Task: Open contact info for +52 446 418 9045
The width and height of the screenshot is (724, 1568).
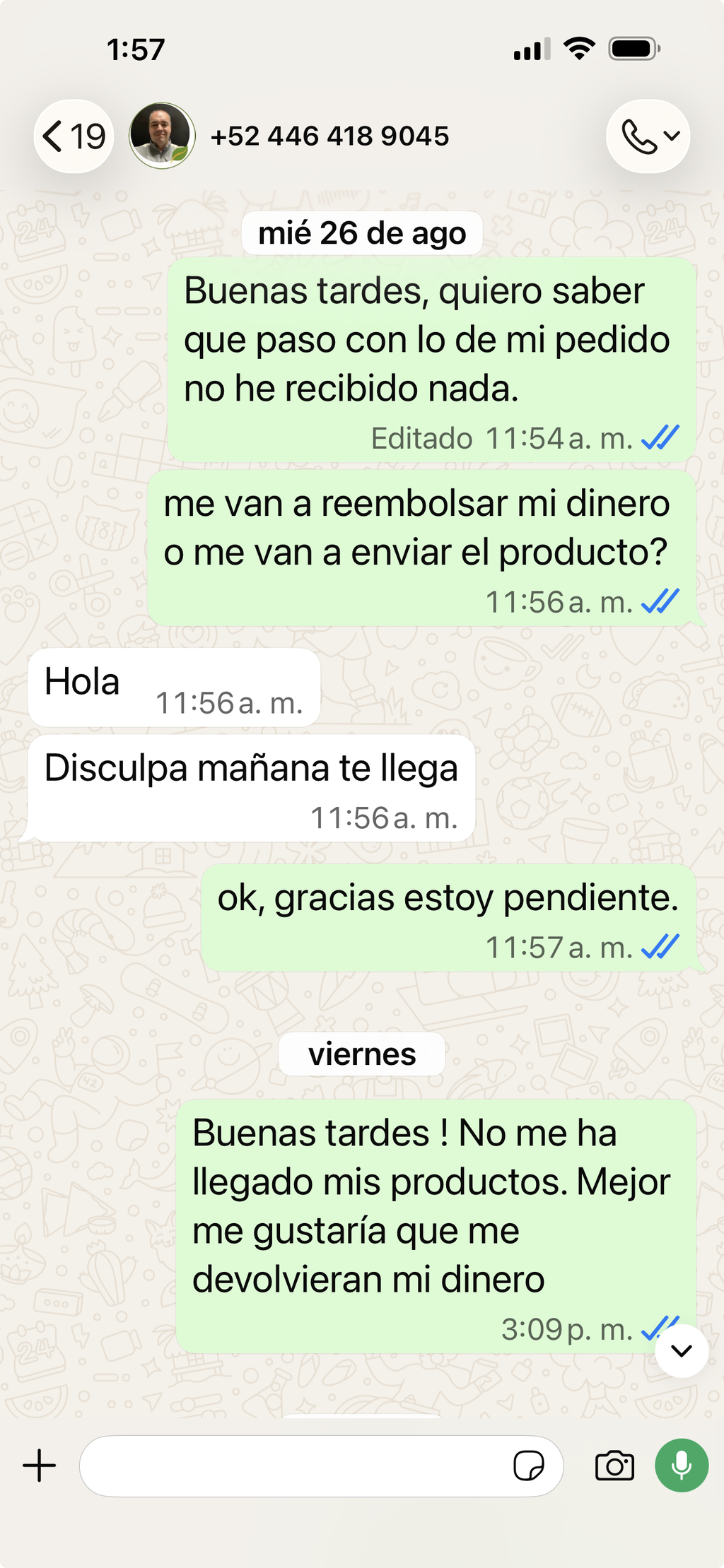Action: [329, 136]
